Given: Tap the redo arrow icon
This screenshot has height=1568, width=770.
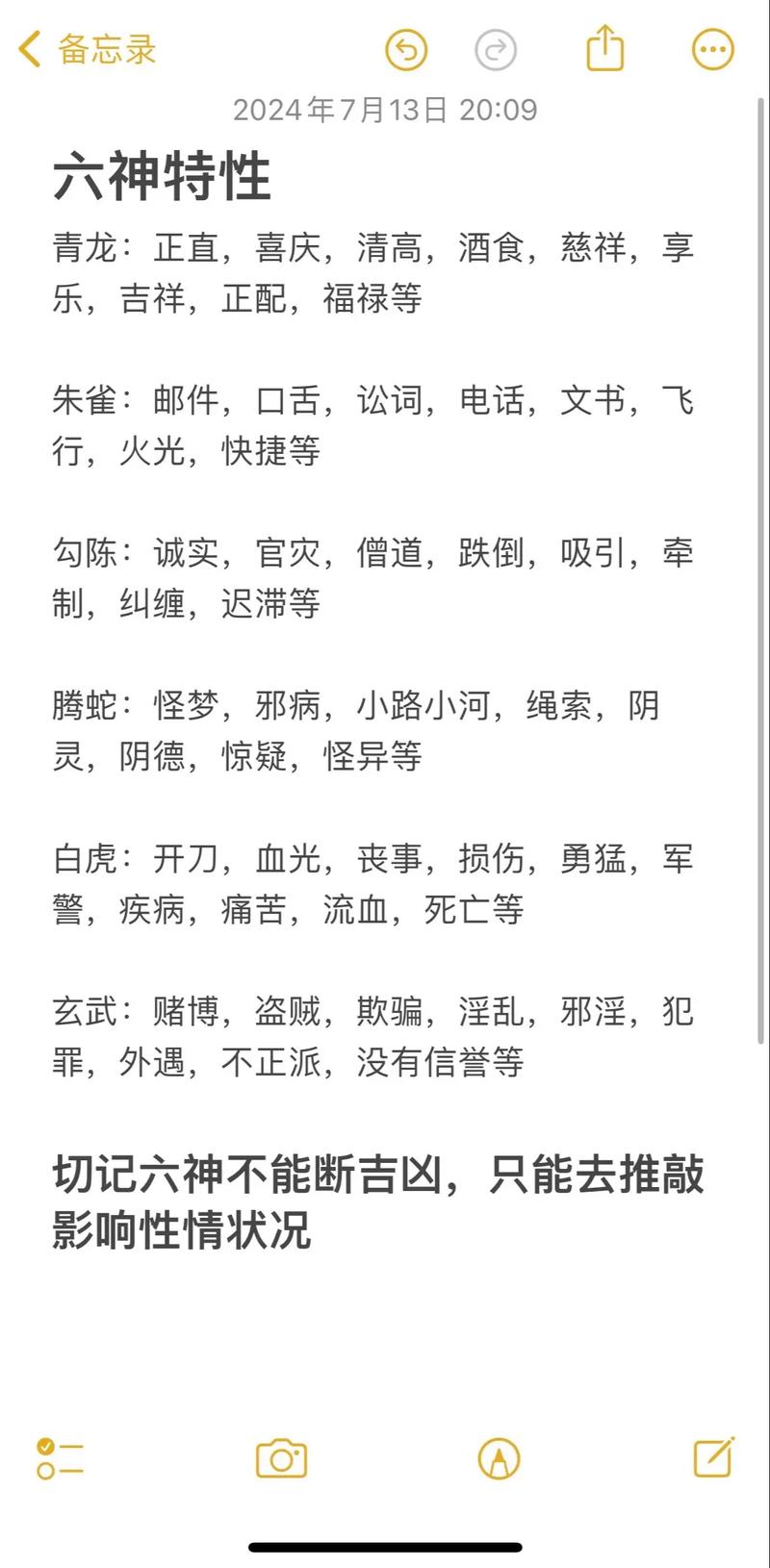Looking at the screenshot, I should [x=496, y=50].
